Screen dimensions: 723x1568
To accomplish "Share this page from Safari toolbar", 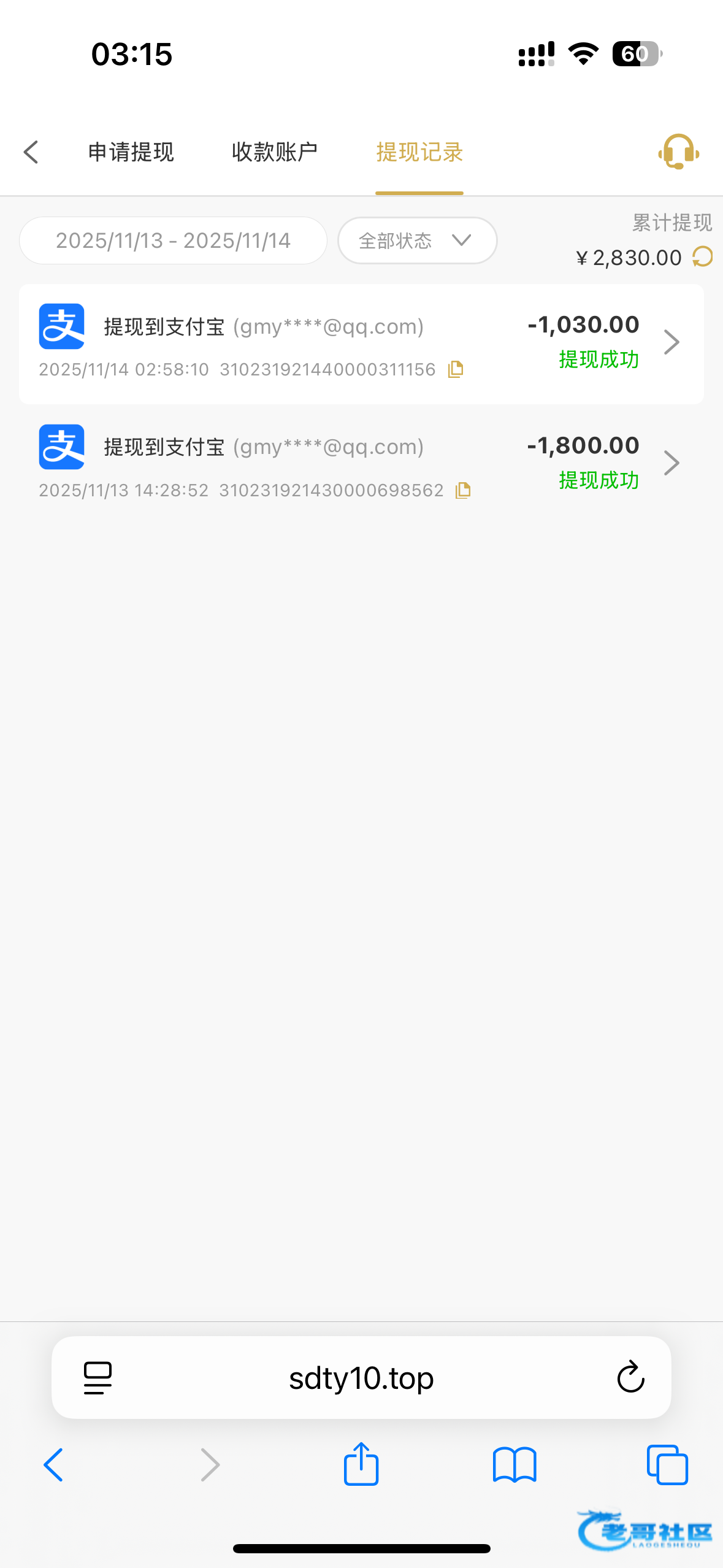I will (361, 1464).
